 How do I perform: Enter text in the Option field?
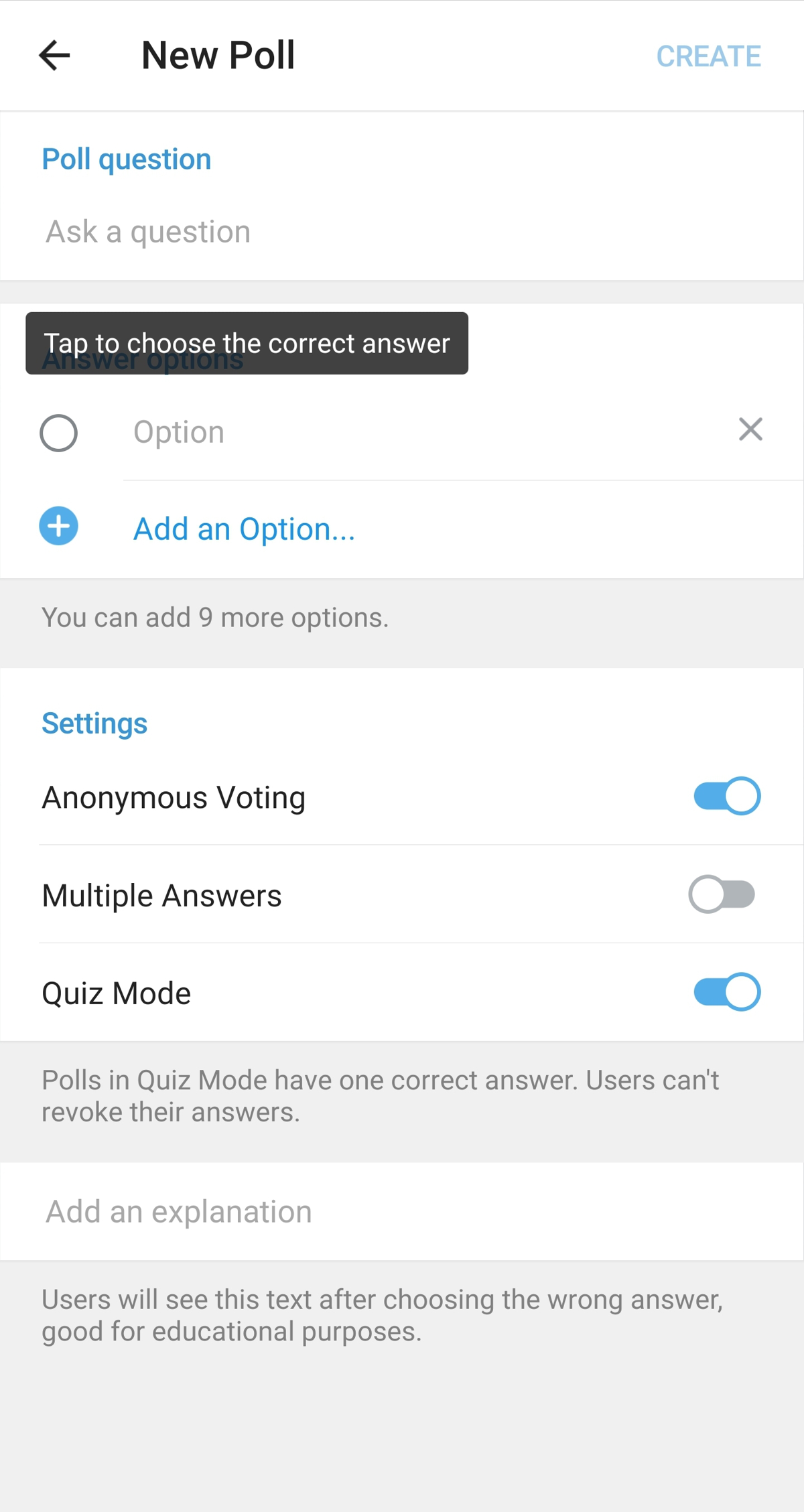[x=415, y=433]
